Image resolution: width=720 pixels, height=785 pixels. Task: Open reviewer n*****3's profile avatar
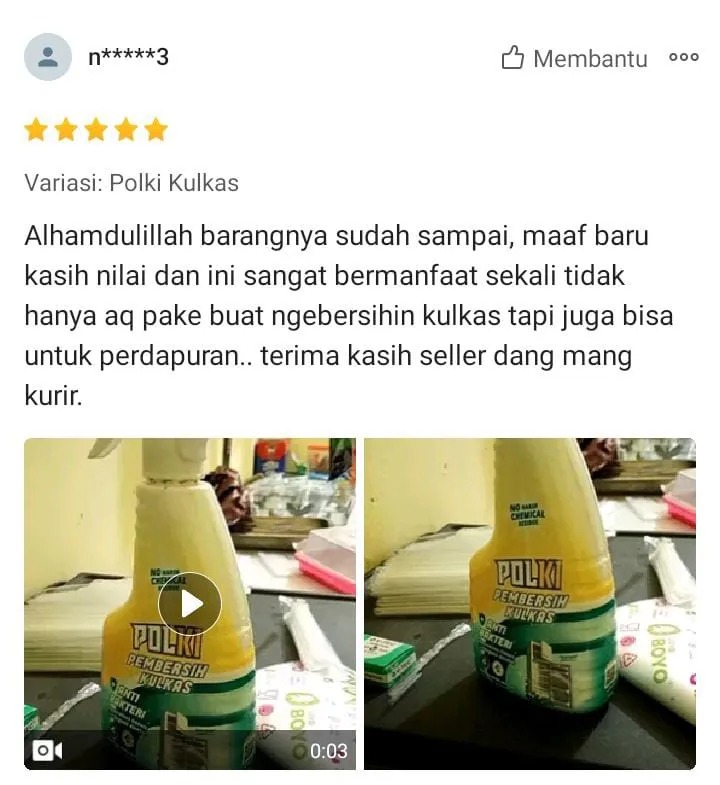pyautogui.click(x=47, y=57)
